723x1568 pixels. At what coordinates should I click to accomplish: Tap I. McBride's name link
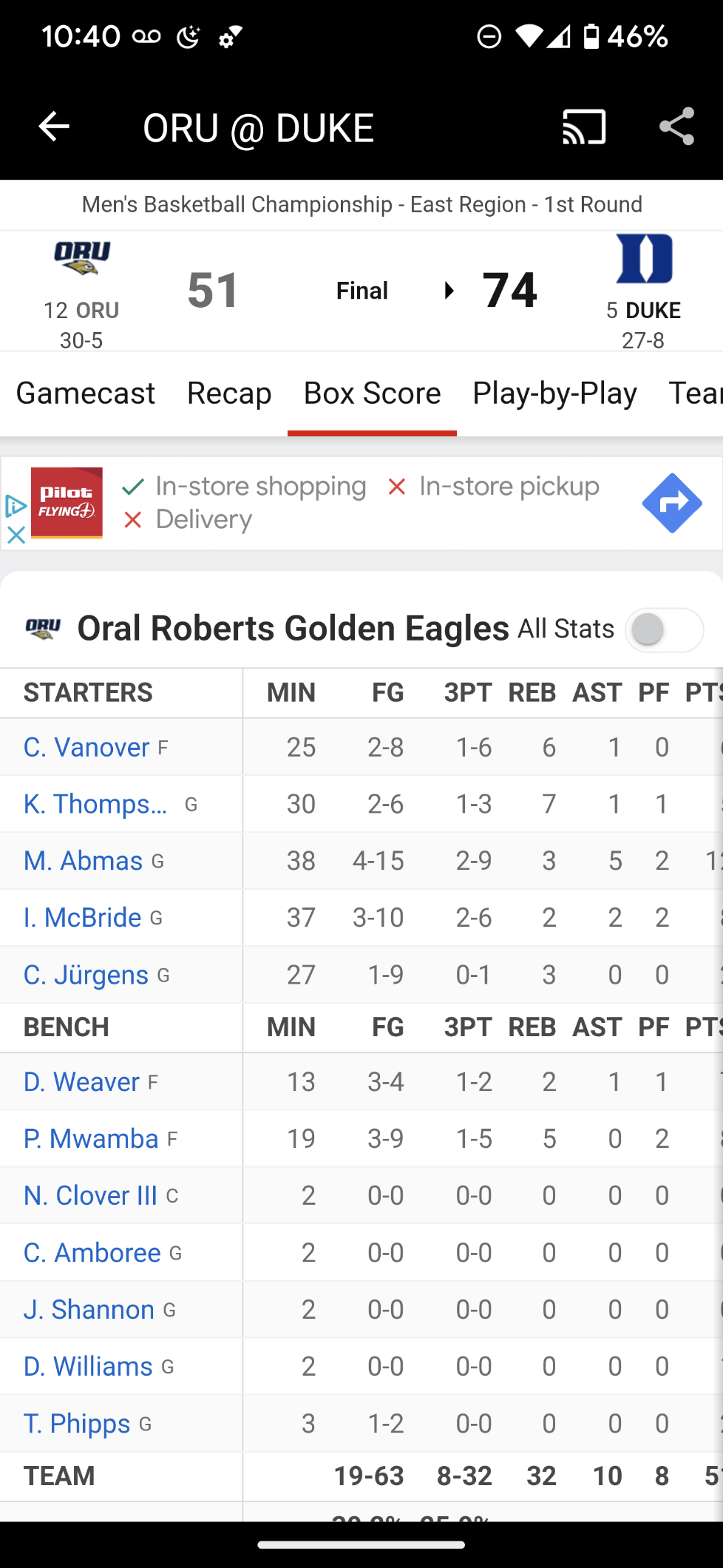[82, 918]
